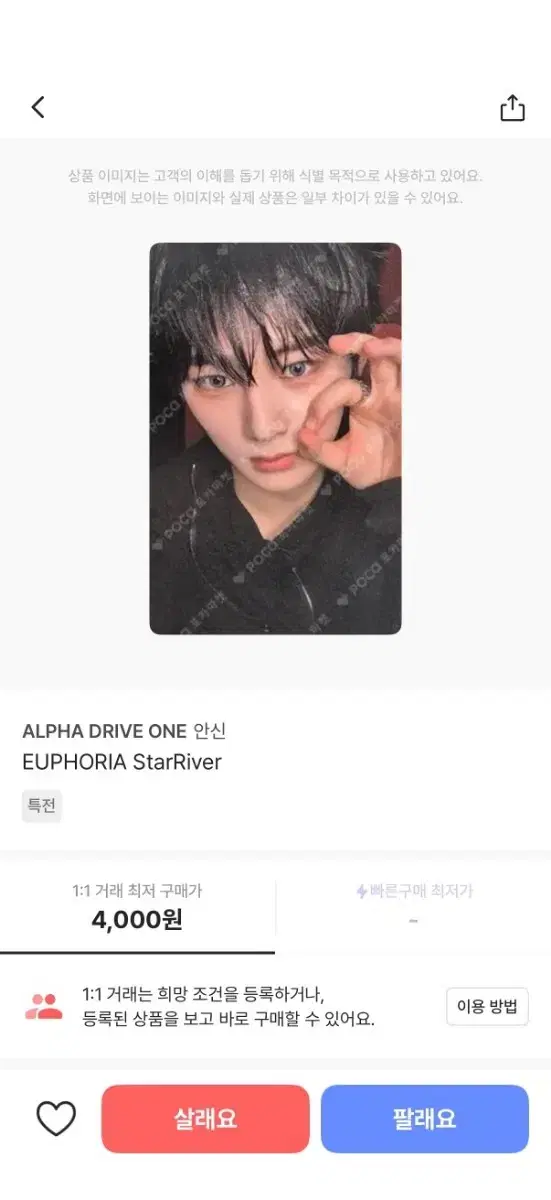The height and width of the screenshot is (1200, 551).
Task: Tap the red 살래요 buy button
Action: (x=205, y=1119)
